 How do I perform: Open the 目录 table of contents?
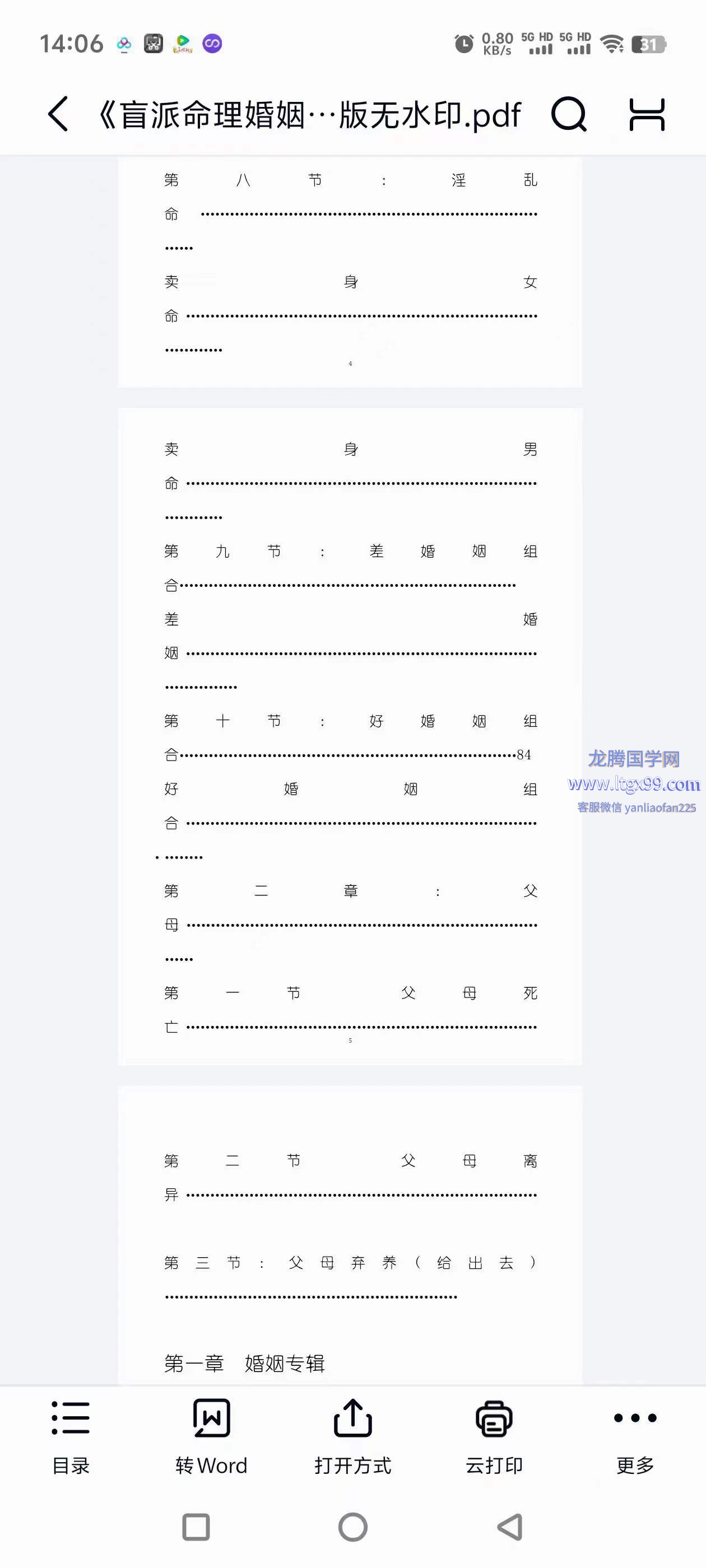(x=71, y=1436)
